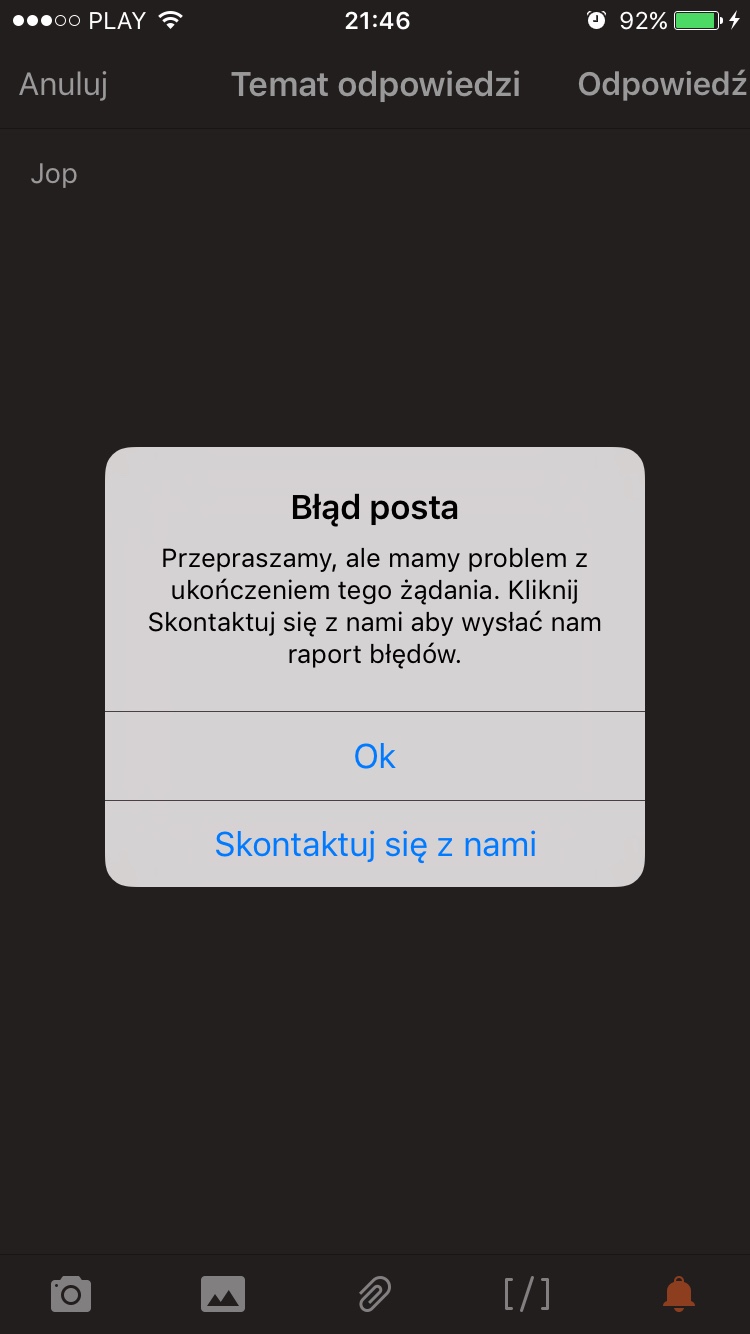Tap Skontaktuj się z nami button
The height and width of the screenshot is (1334, 750).
tap(375, 844)
